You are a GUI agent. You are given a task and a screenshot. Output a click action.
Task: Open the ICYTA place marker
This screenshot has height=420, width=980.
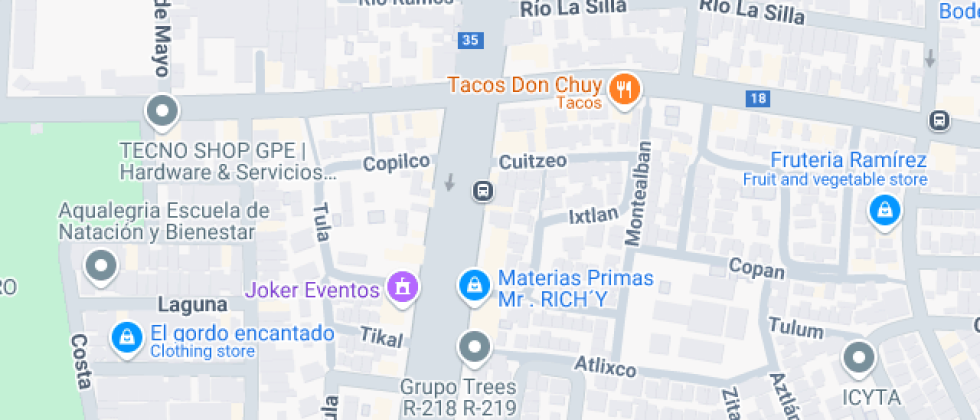coord(859,358)
